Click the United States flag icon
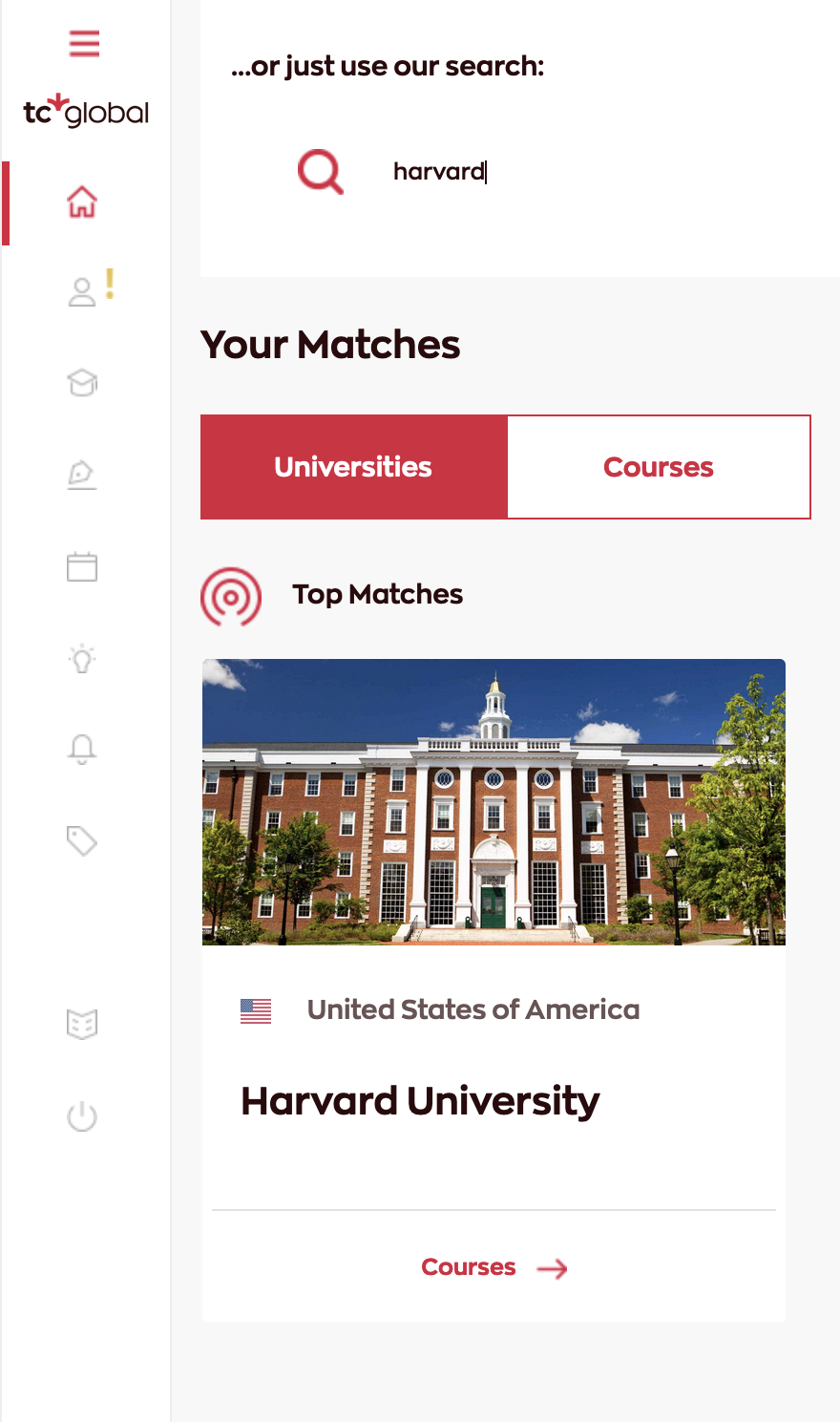840x1422 pixels. pos(255,1009)
